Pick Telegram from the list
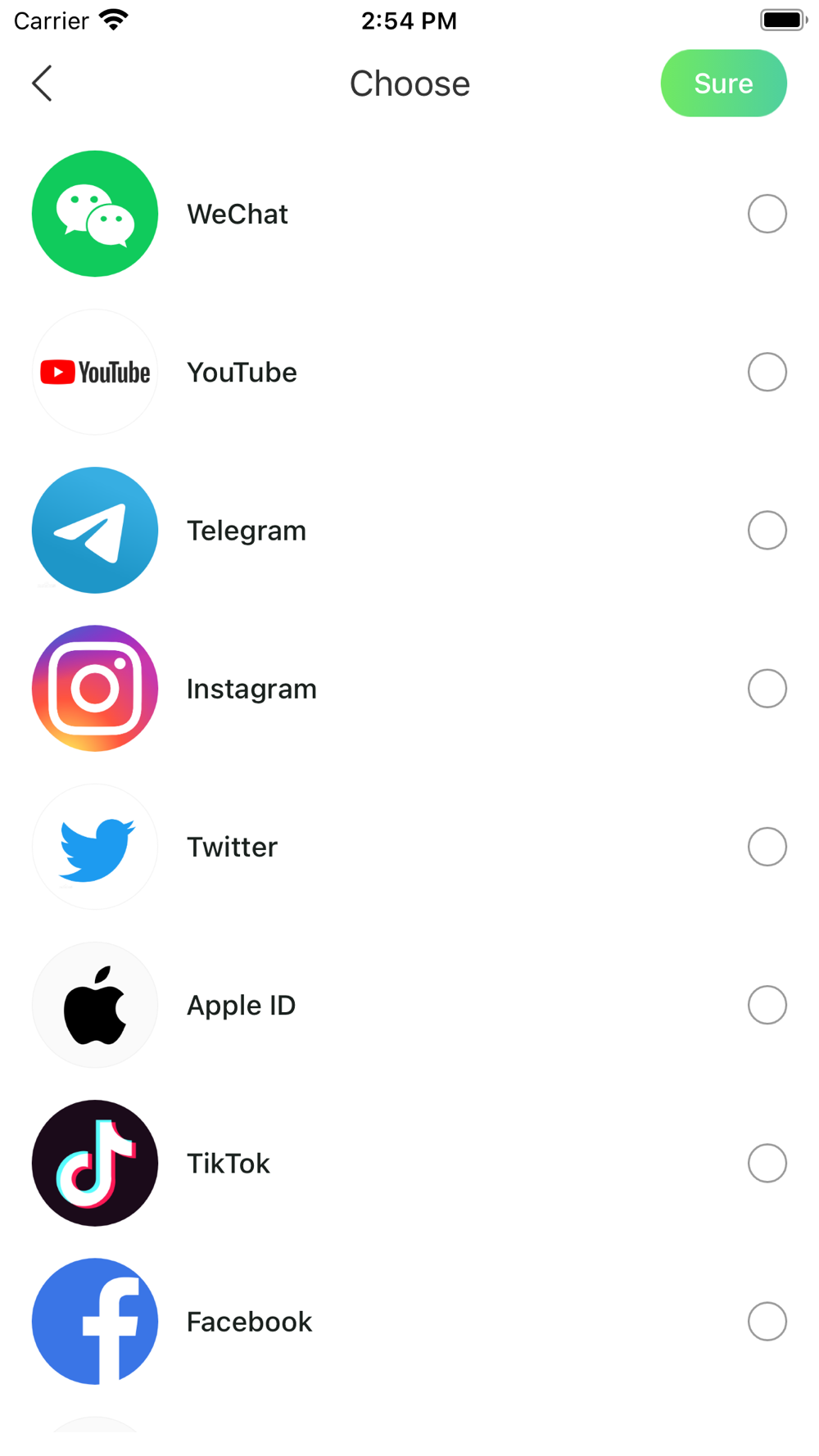 pyautogui.click(x=767, y=531)
